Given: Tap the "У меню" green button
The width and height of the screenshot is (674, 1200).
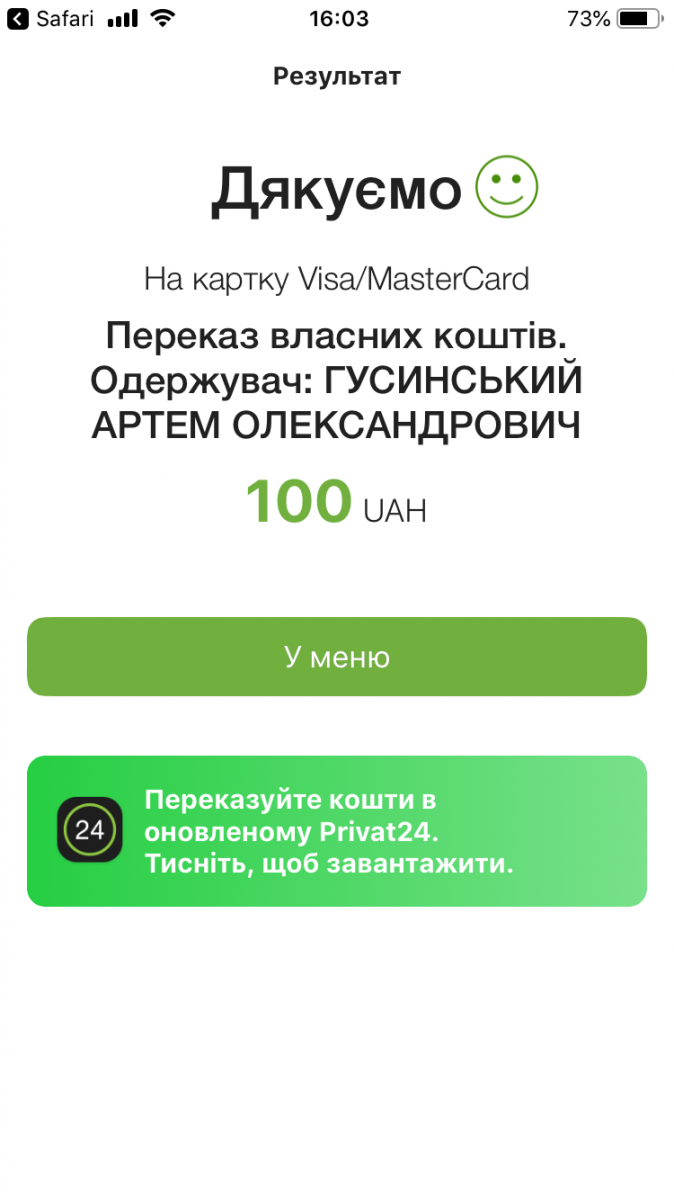Looking at the screenshot, I should (336, 656).
